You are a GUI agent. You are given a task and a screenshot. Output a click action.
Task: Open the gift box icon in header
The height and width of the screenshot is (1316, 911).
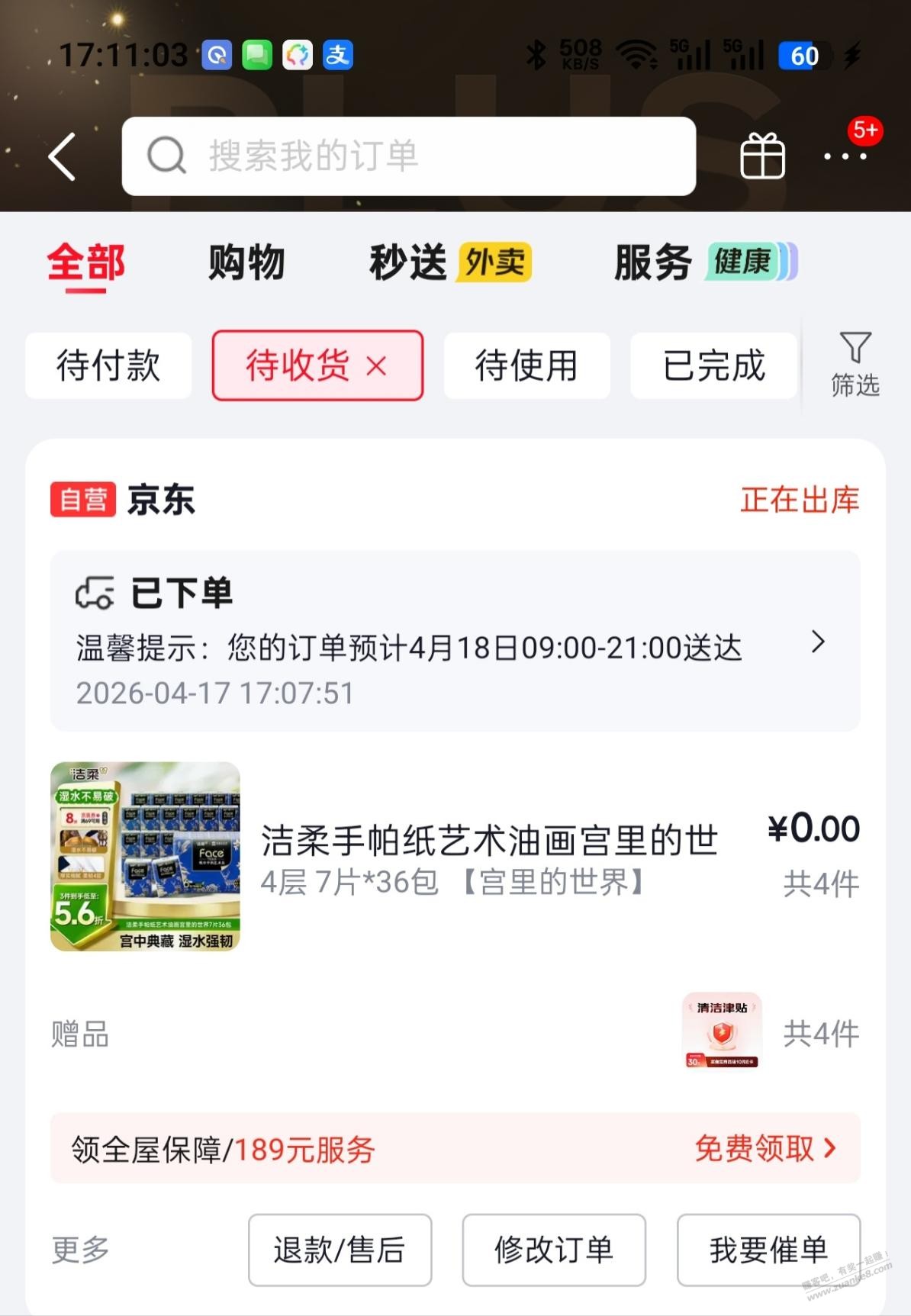point(762,156)
